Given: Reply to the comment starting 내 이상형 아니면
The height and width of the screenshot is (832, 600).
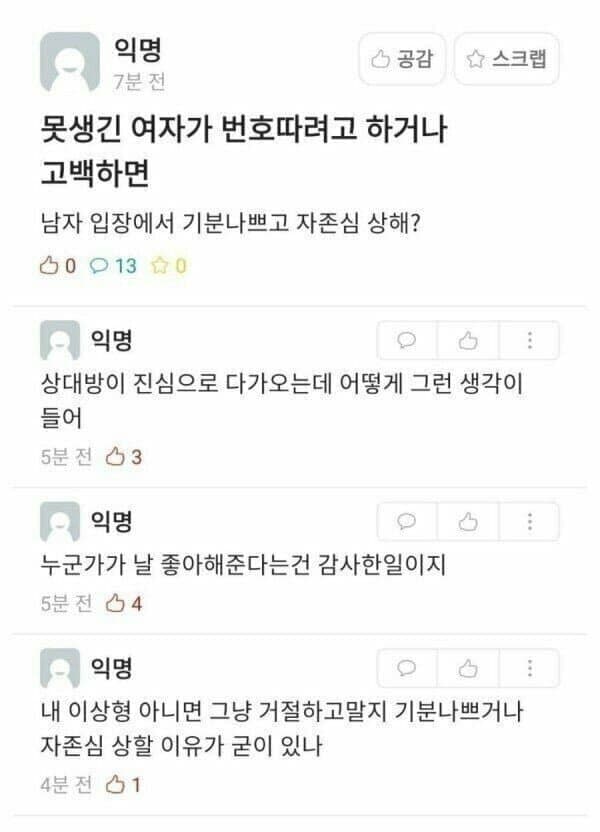Looking at the screenshot, I should (407, 668).
